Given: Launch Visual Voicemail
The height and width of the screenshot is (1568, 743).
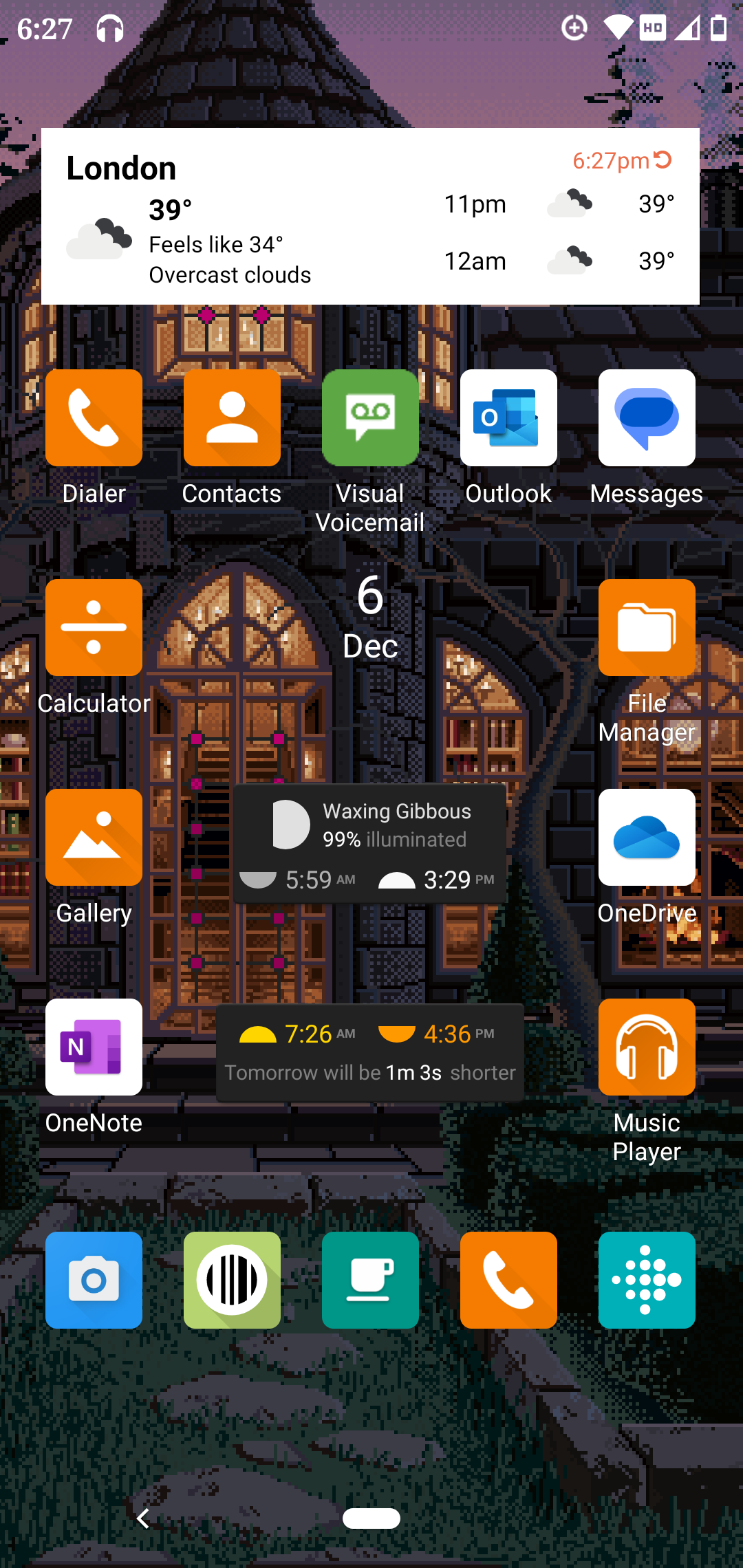Looking at the screenshot, I should [370, 417].
